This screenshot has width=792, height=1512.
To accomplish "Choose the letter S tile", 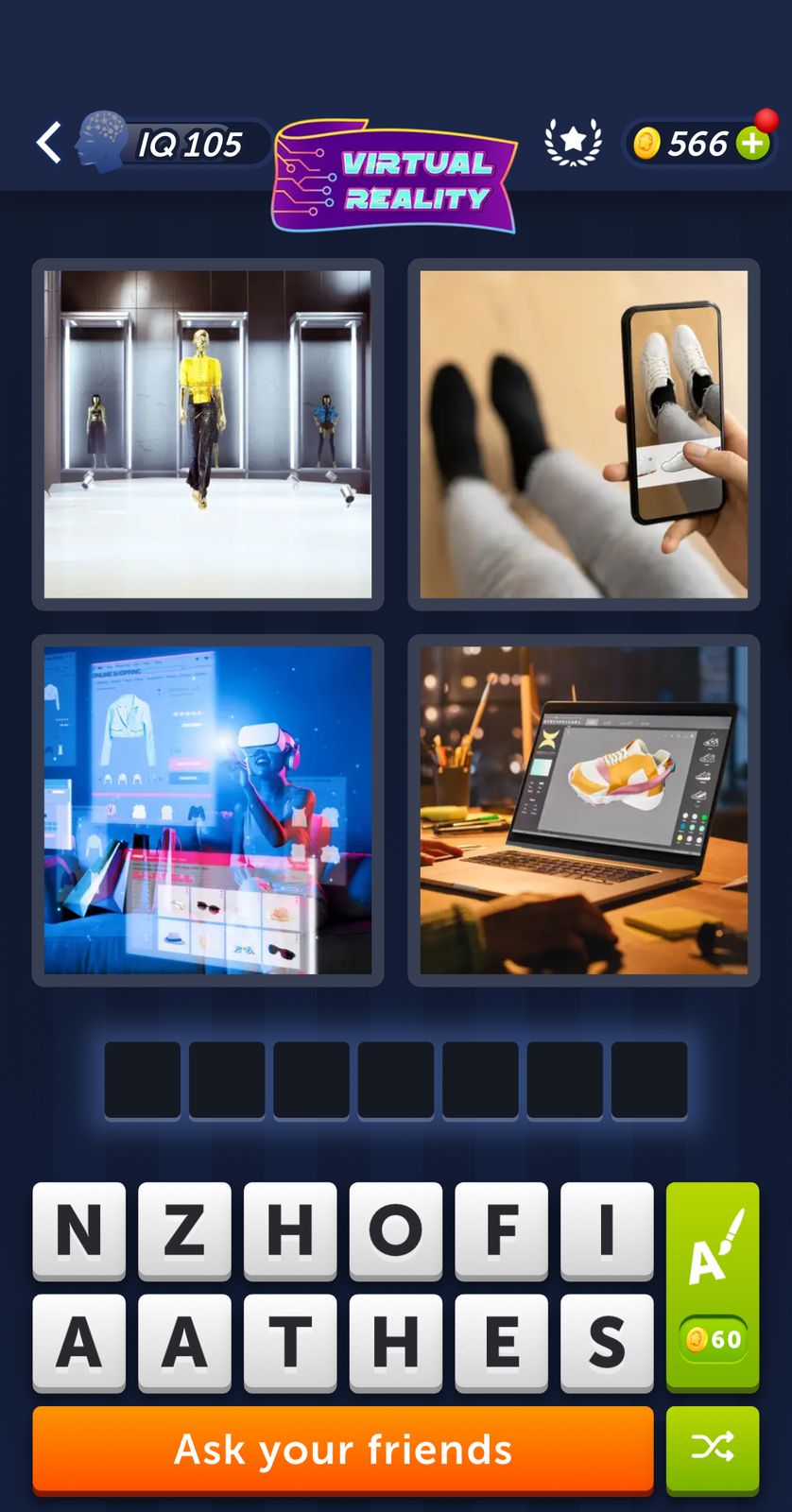I will click(x=606, y=1342).
